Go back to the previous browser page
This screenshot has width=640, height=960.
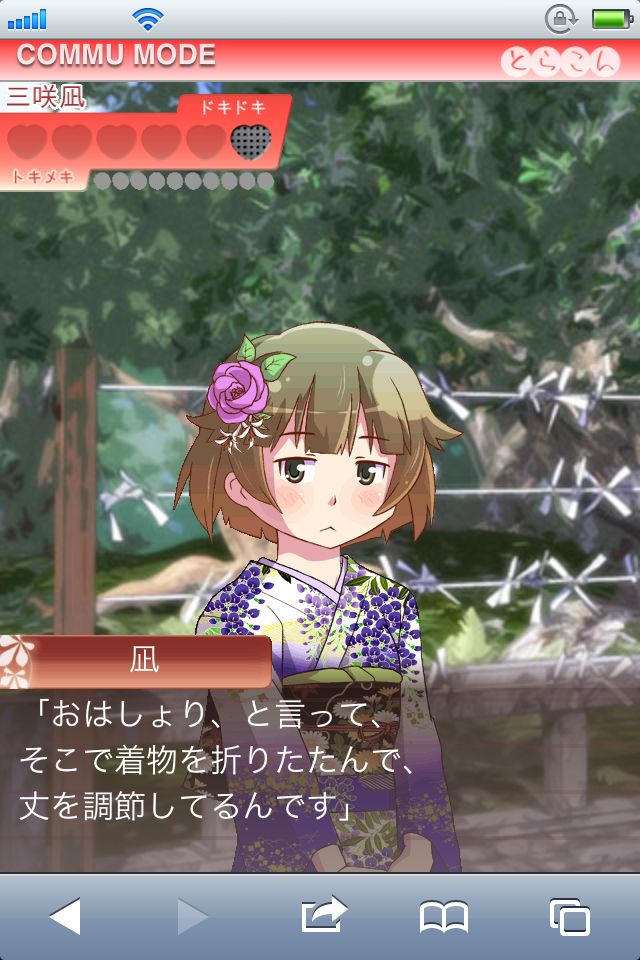[x=65, y=916]
